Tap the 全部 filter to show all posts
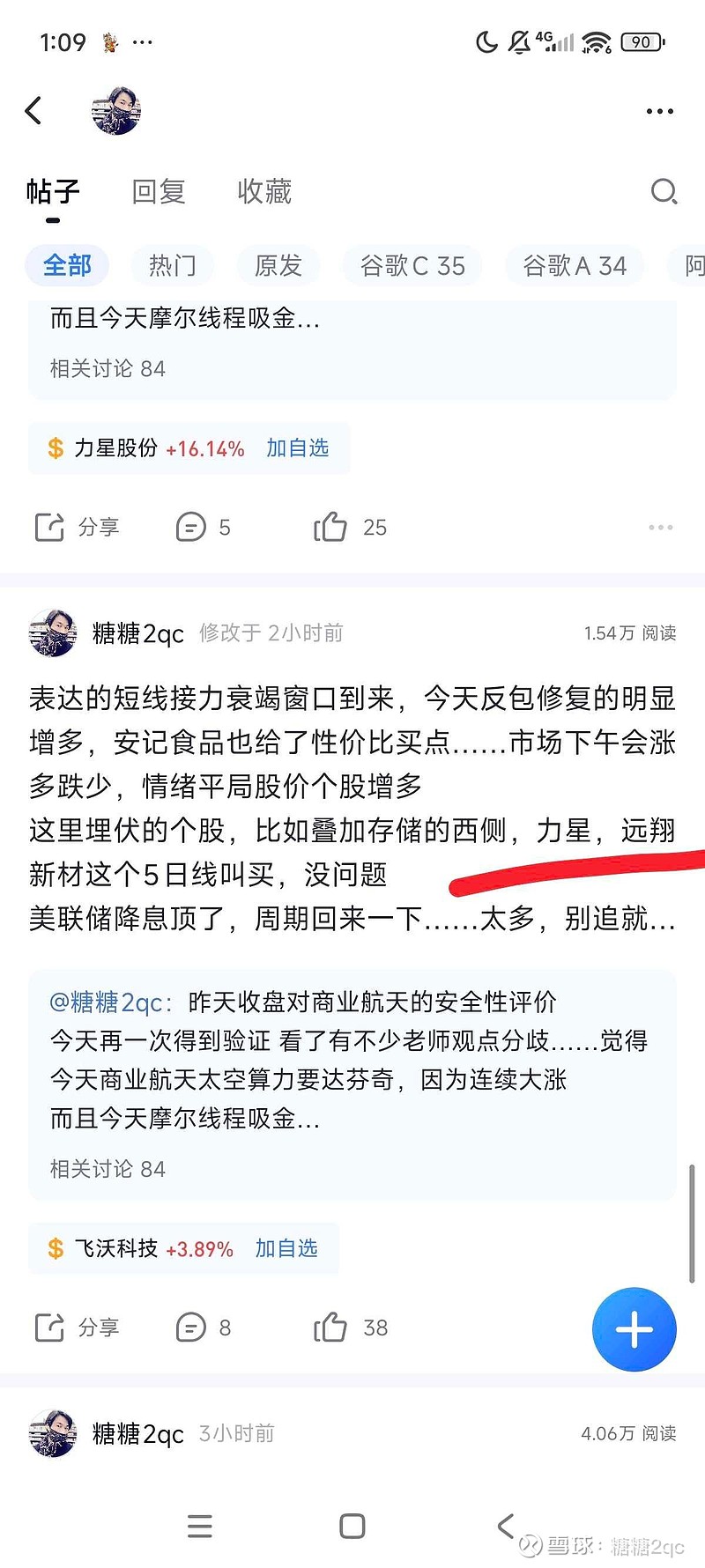This screenshot has width=705, height=1568. [x=67, y=265]
